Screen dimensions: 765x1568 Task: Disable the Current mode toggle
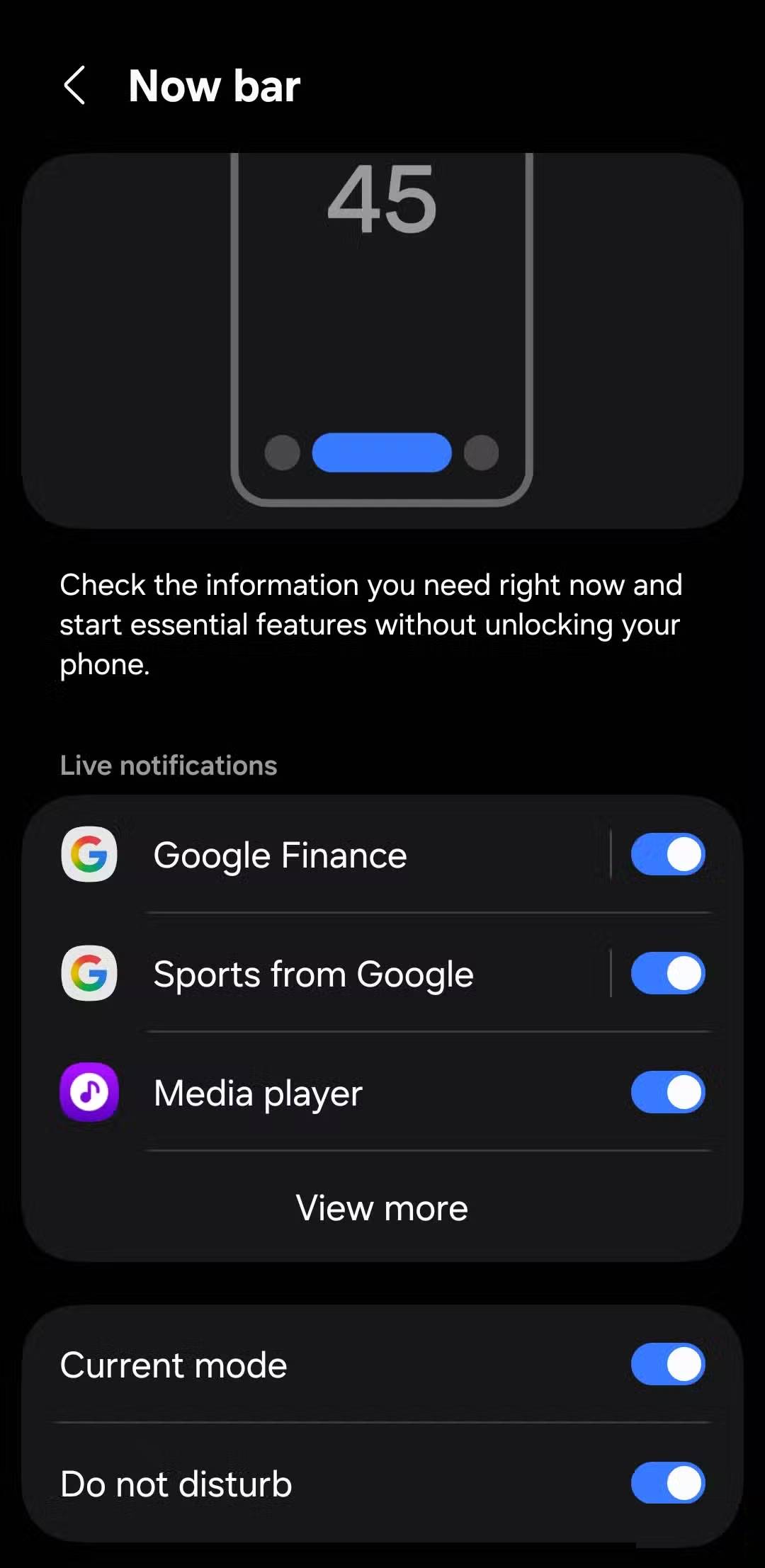point(667,1365)
